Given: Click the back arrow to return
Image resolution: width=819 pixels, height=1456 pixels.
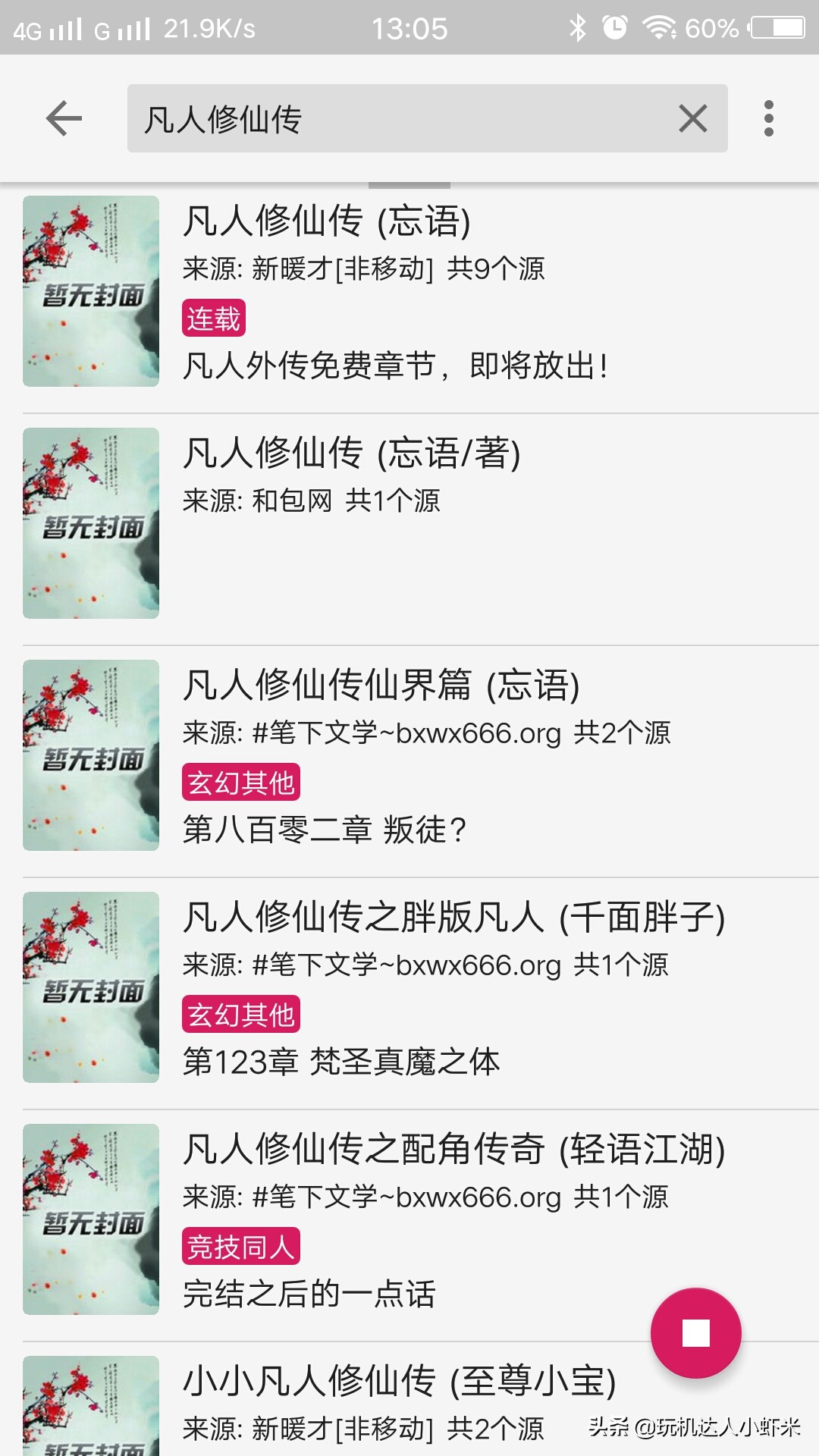Looking at the screenshot, I should (x=62, y=118).
